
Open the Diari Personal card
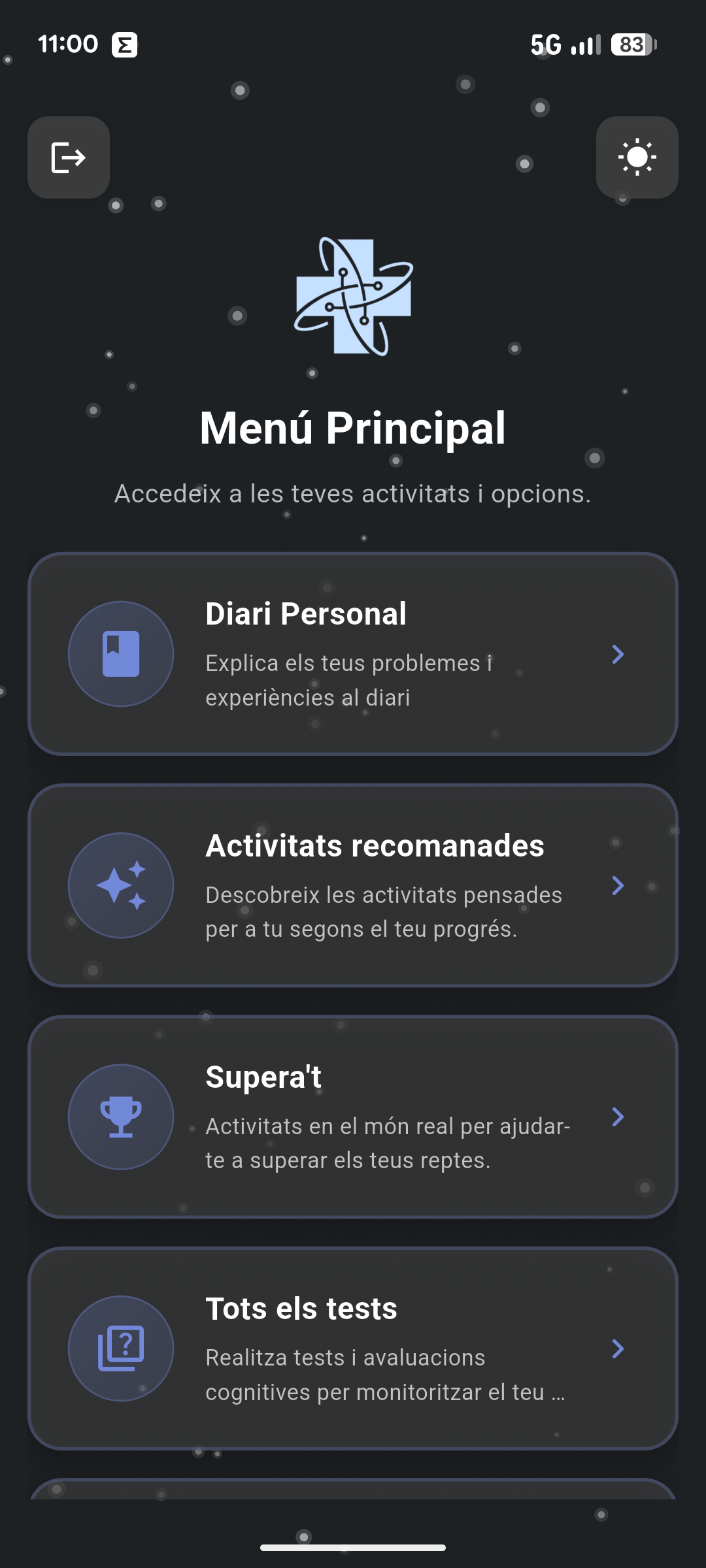point(353,654)
